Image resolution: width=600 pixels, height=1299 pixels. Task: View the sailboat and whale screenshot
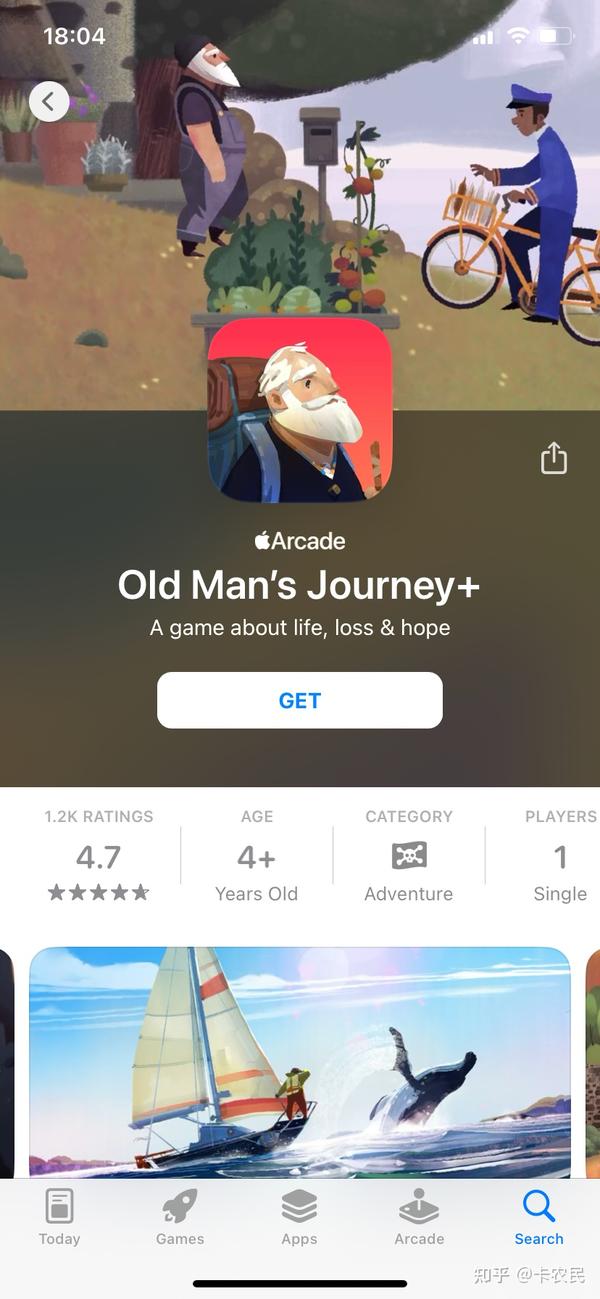point(299,1060)
